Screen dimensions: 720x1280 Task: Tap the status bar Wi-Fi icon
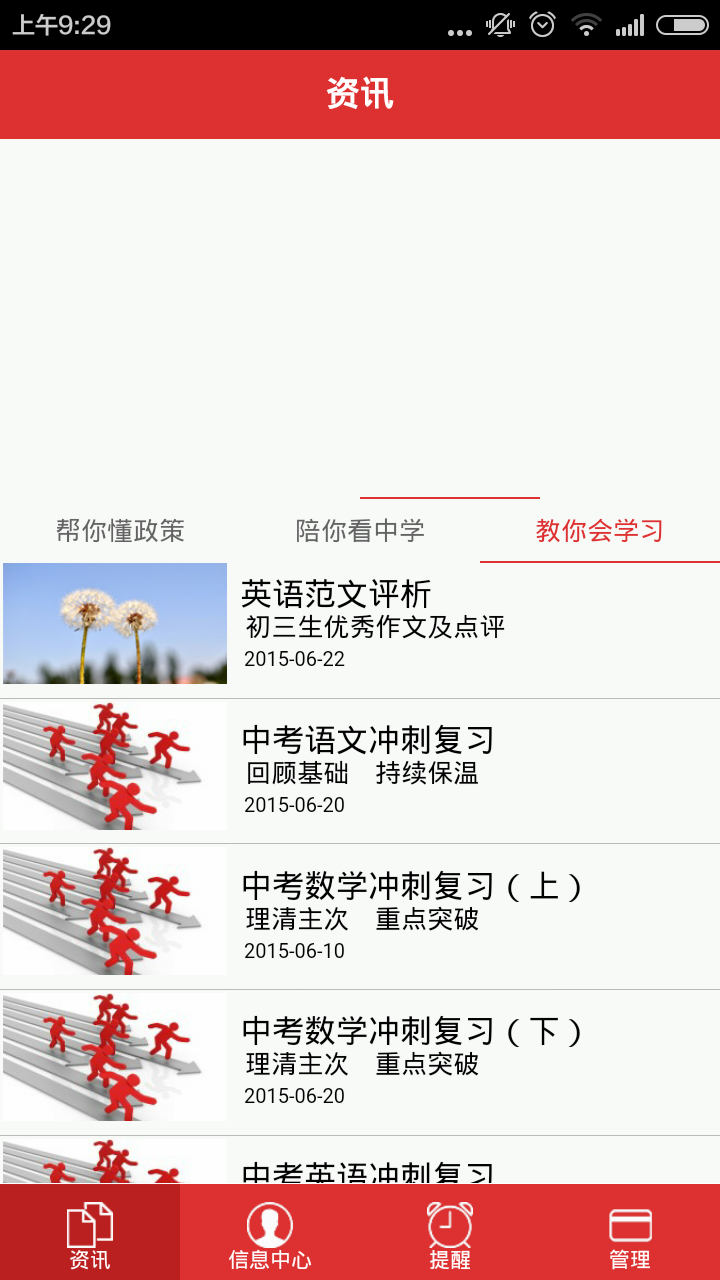pos(585,28)
